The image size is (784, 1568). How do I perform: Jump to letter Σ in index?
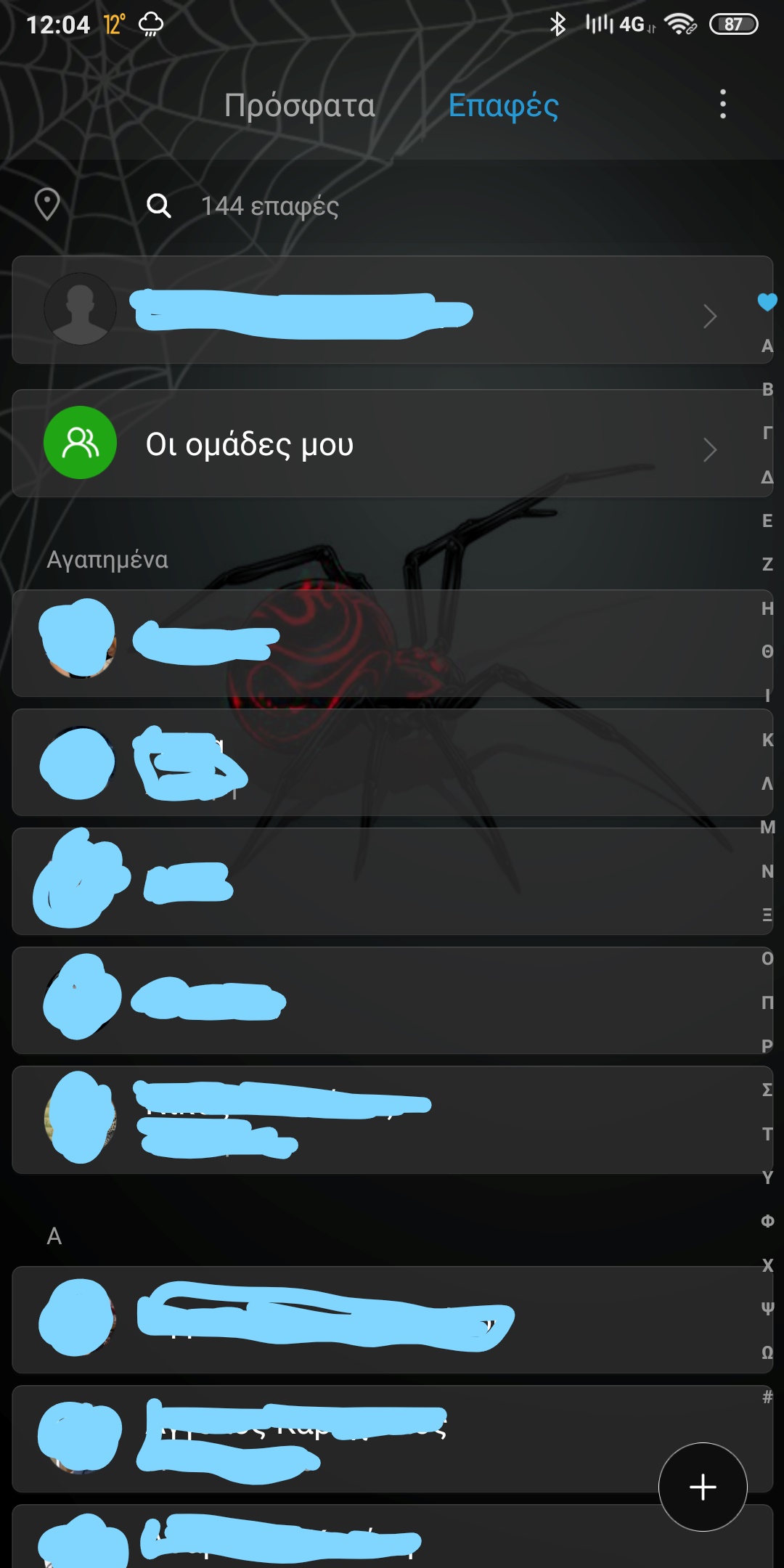coord(767,1090)
